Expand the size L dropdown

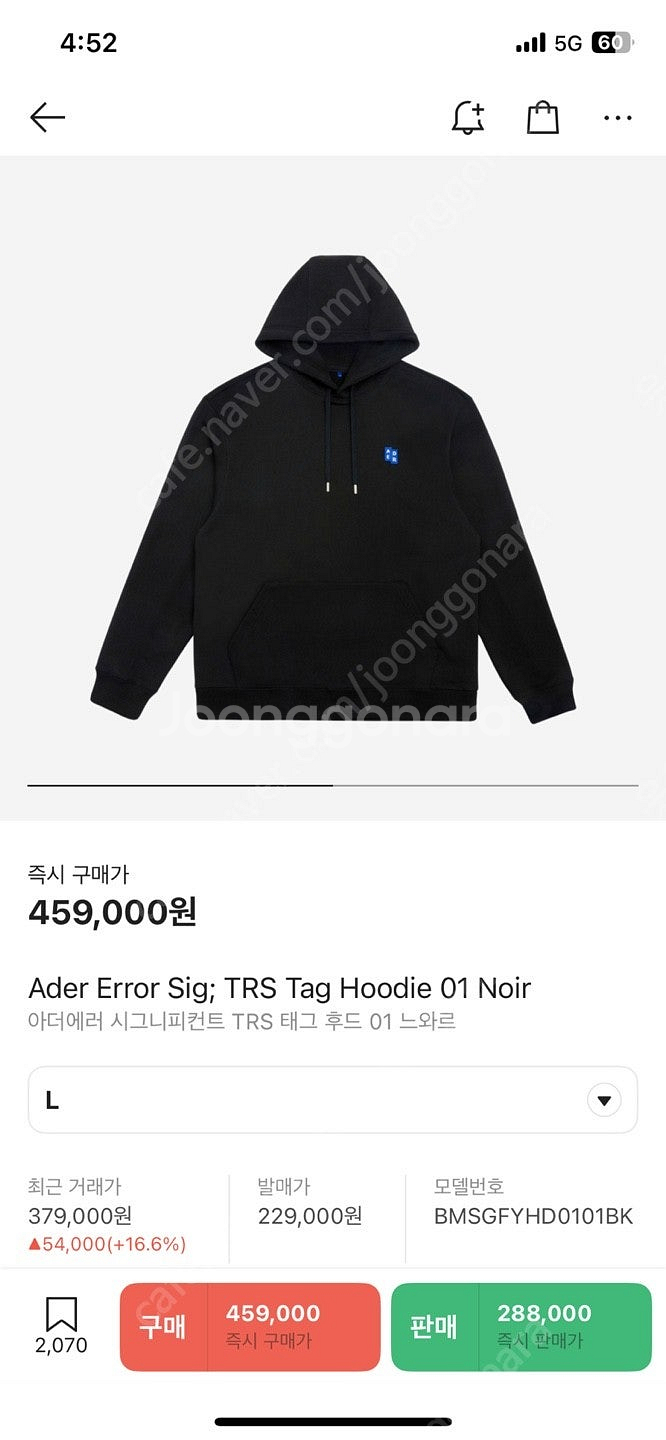click(x=603, y=1101)
